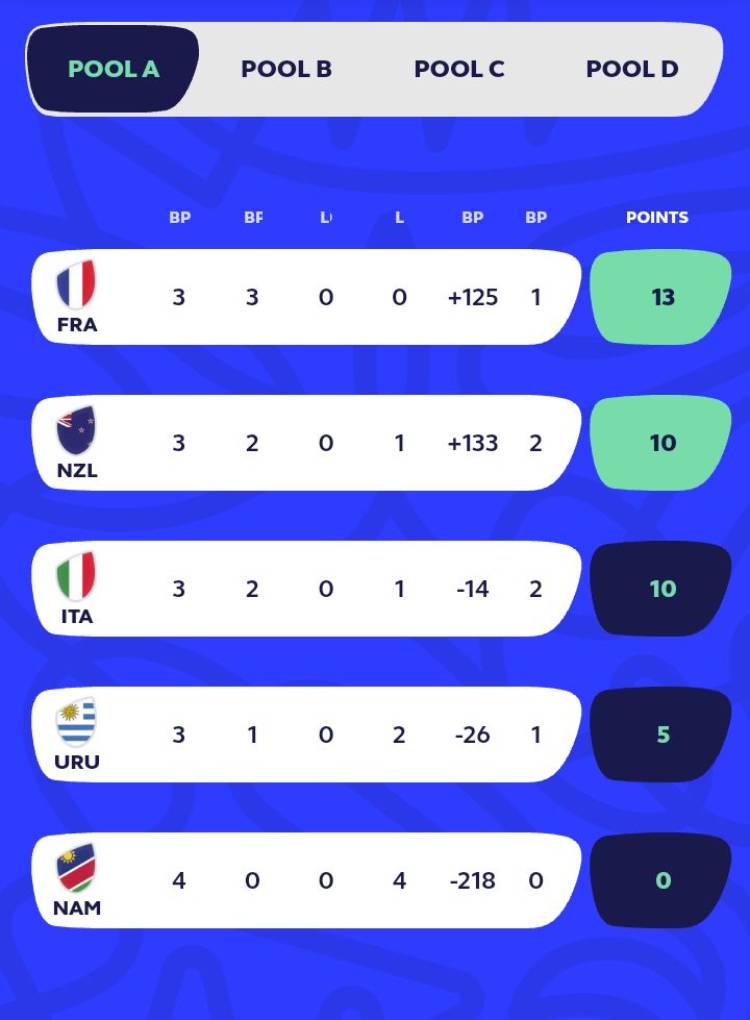Open the France (FRA) team row
This screenshot has width=750, height=1020.
click(x=305, y=297)
